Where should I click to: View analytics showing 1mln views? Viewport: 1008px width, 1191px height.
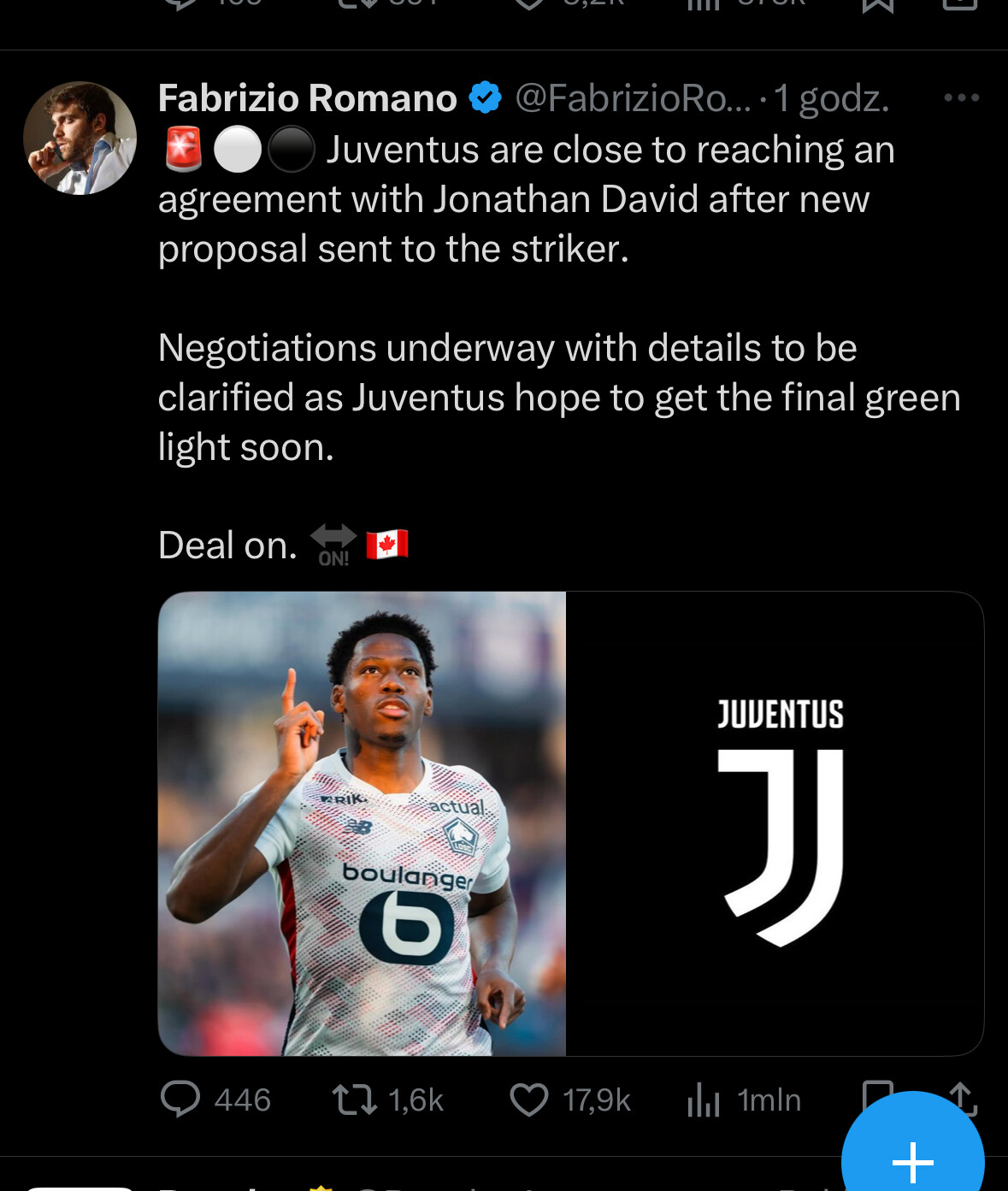pos(704,1100)
